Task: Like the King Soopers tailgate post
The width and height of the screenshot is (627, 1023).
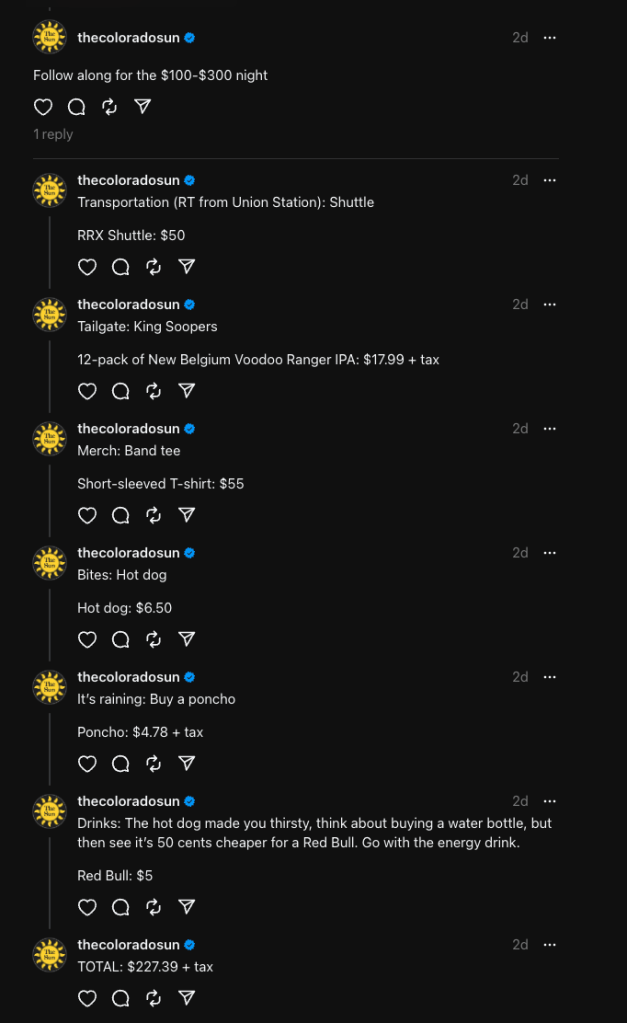Action: pos(87,391)
